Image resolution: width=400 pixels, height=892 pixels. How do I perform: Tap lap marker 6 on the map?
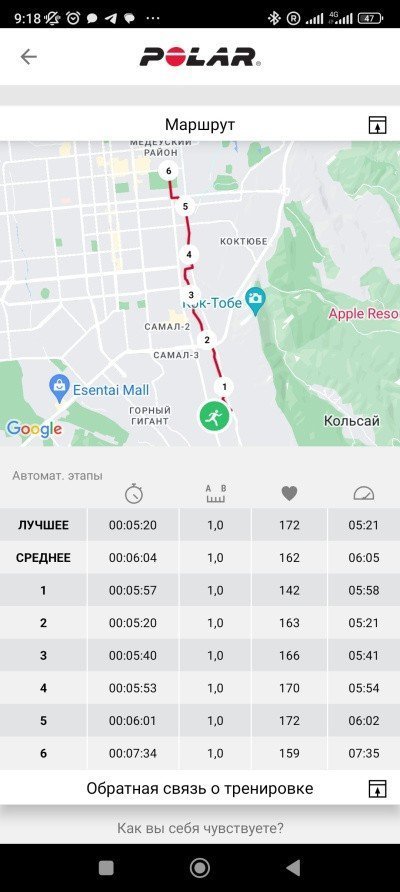tap(167, 171)
